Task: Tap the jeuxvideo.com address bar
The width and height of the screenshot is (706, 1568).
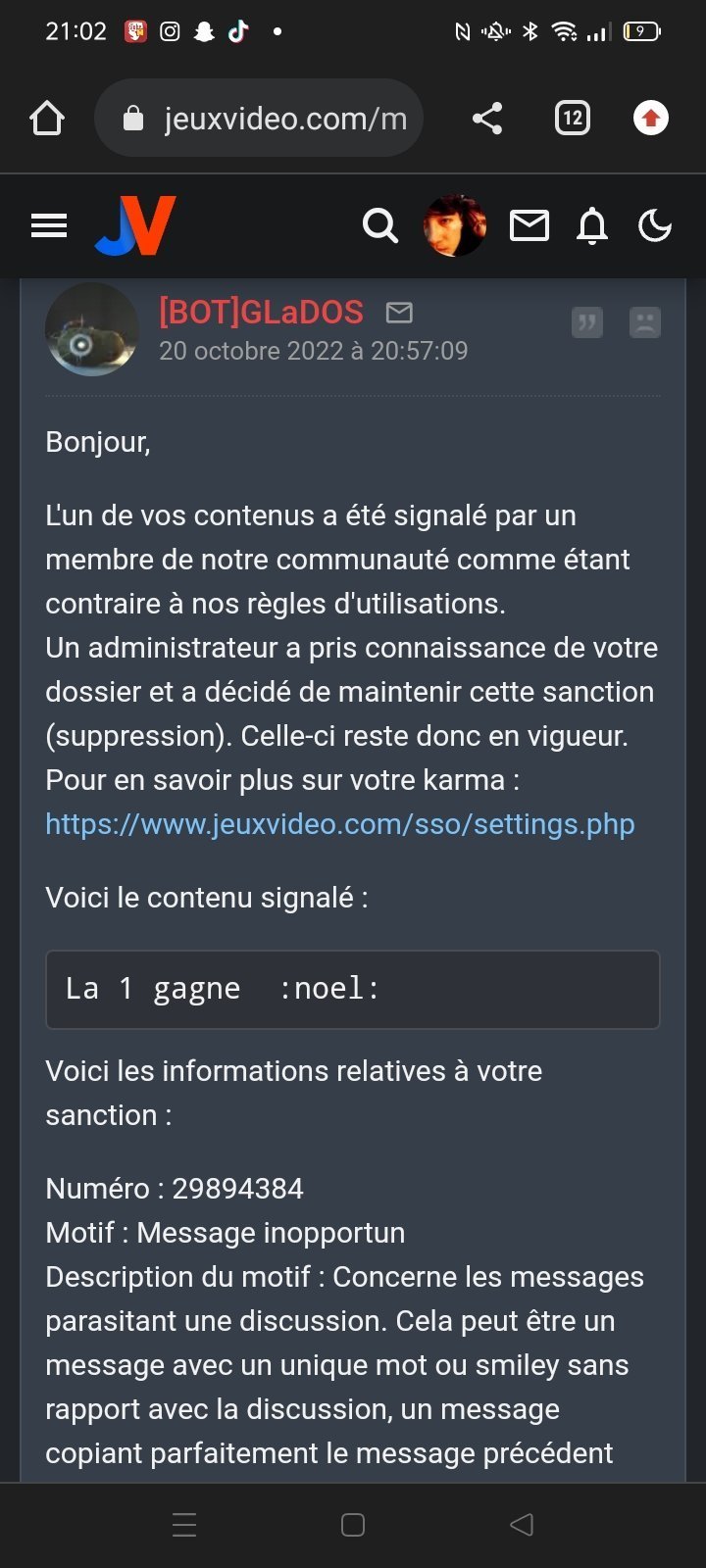Action: pos(259,119)
